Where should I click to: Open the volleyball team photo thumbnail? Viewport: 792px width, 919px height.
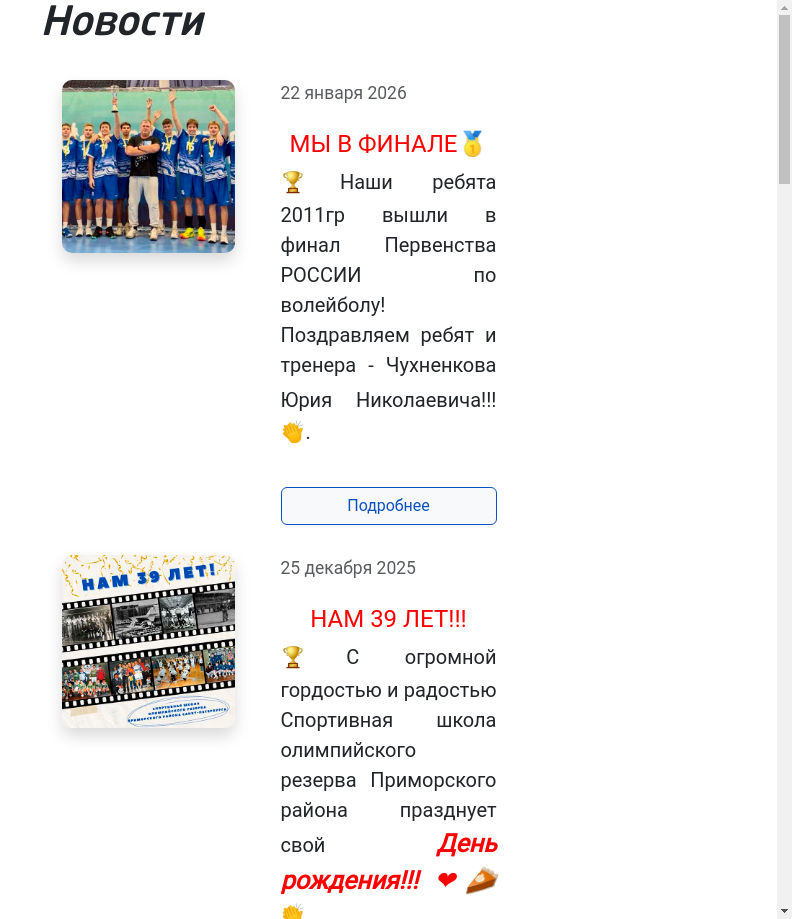[x=148, y=166]
